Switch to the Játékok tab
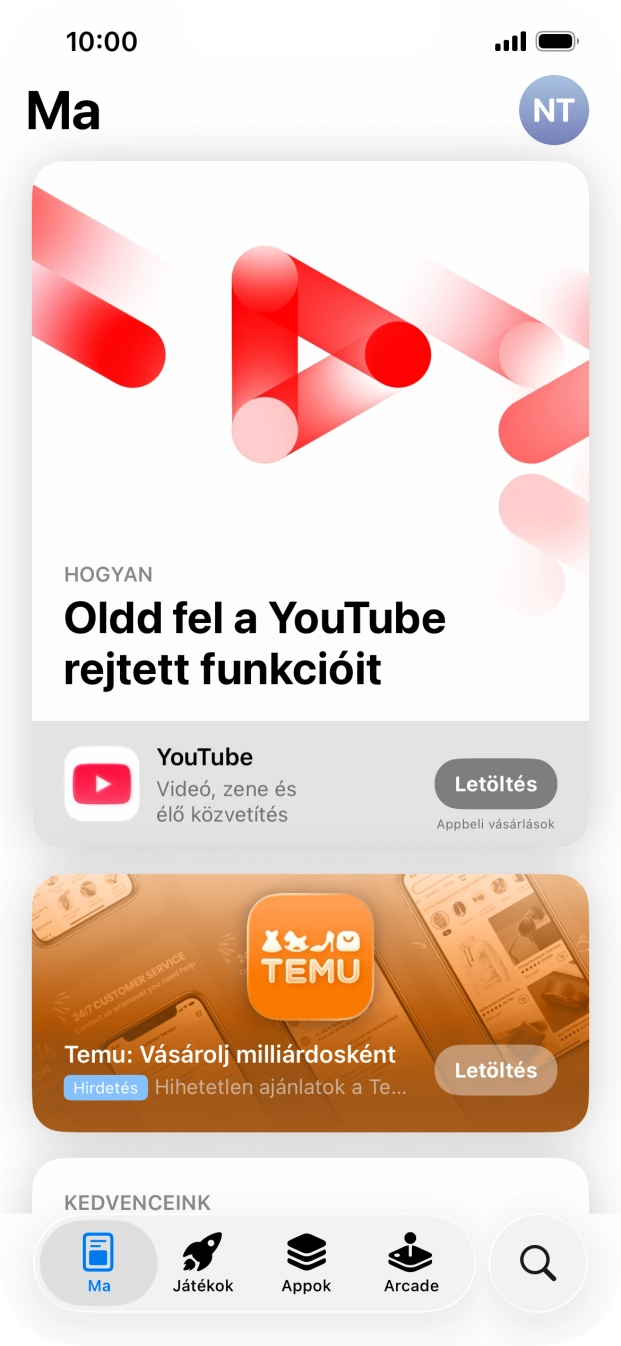Image resolution: width=621 pixels, height=1346 pixels. point(202,1264)
